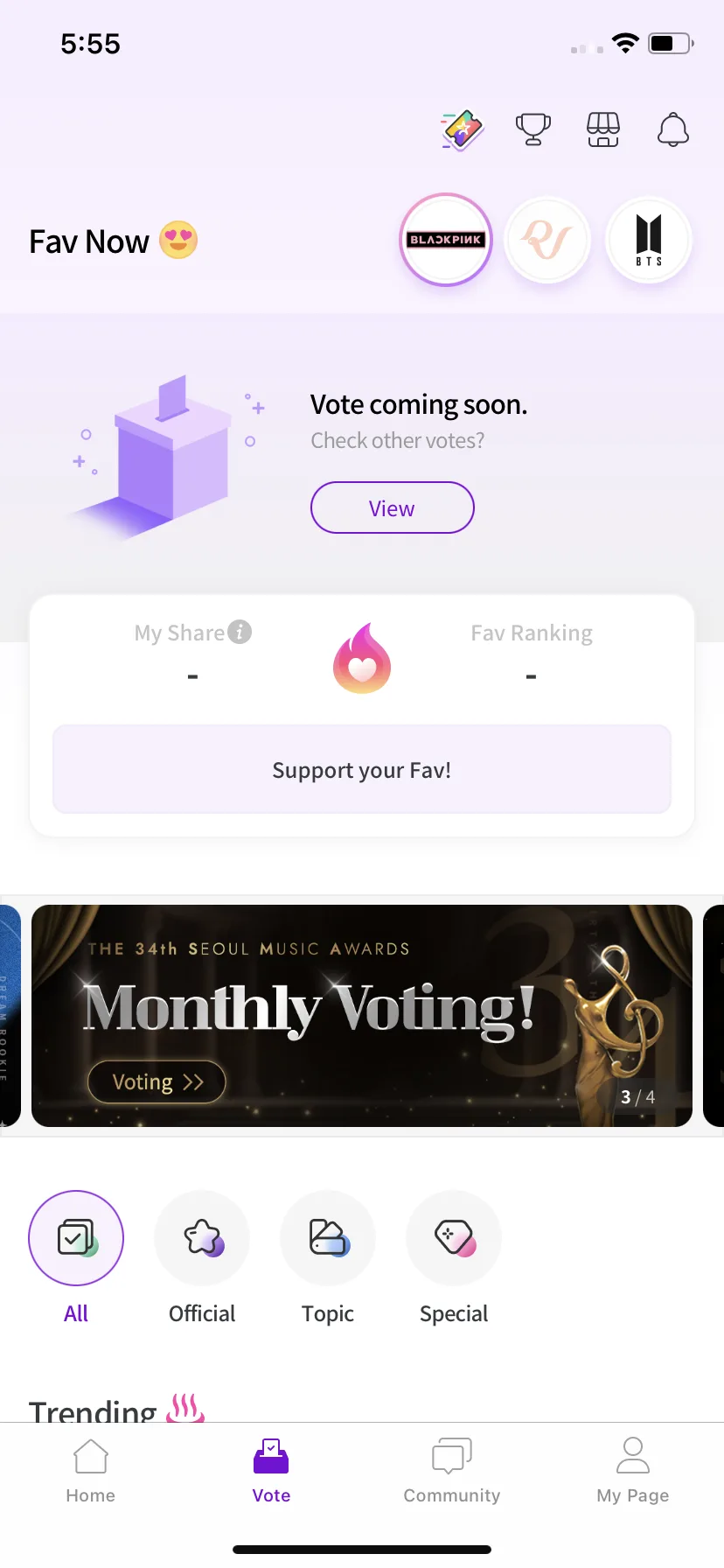Open Seoul Music Awards Monthly Voting banner
The width and height of the screenshot is (724, 1568).
point(362,1015)
